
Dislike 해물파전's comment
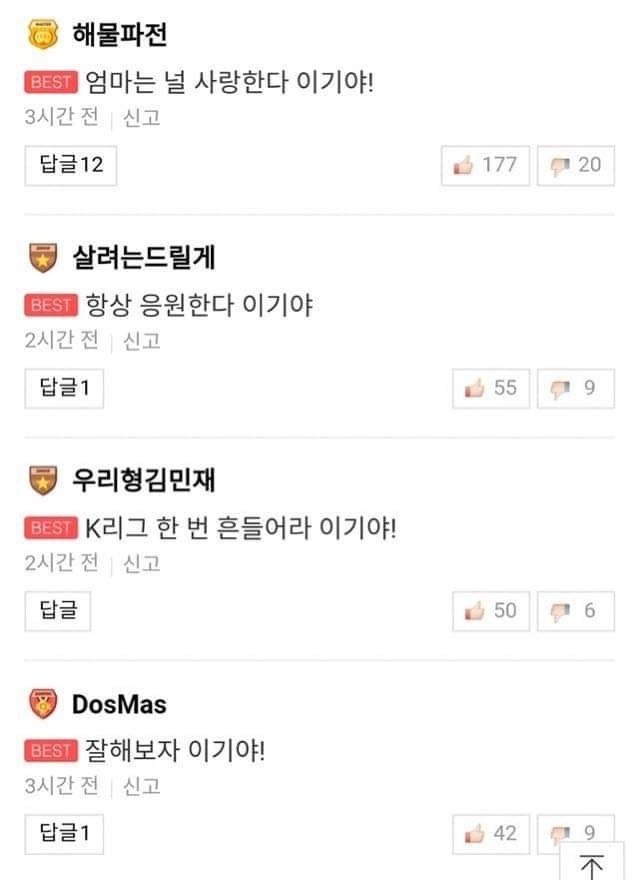coord(575,165)
